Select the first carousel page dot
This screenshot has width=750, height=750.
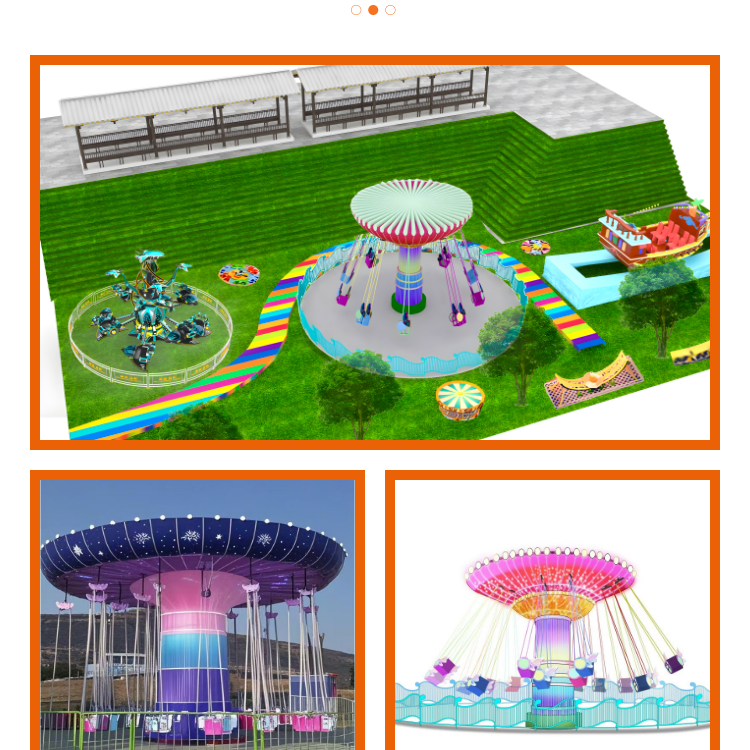point(356,10)
